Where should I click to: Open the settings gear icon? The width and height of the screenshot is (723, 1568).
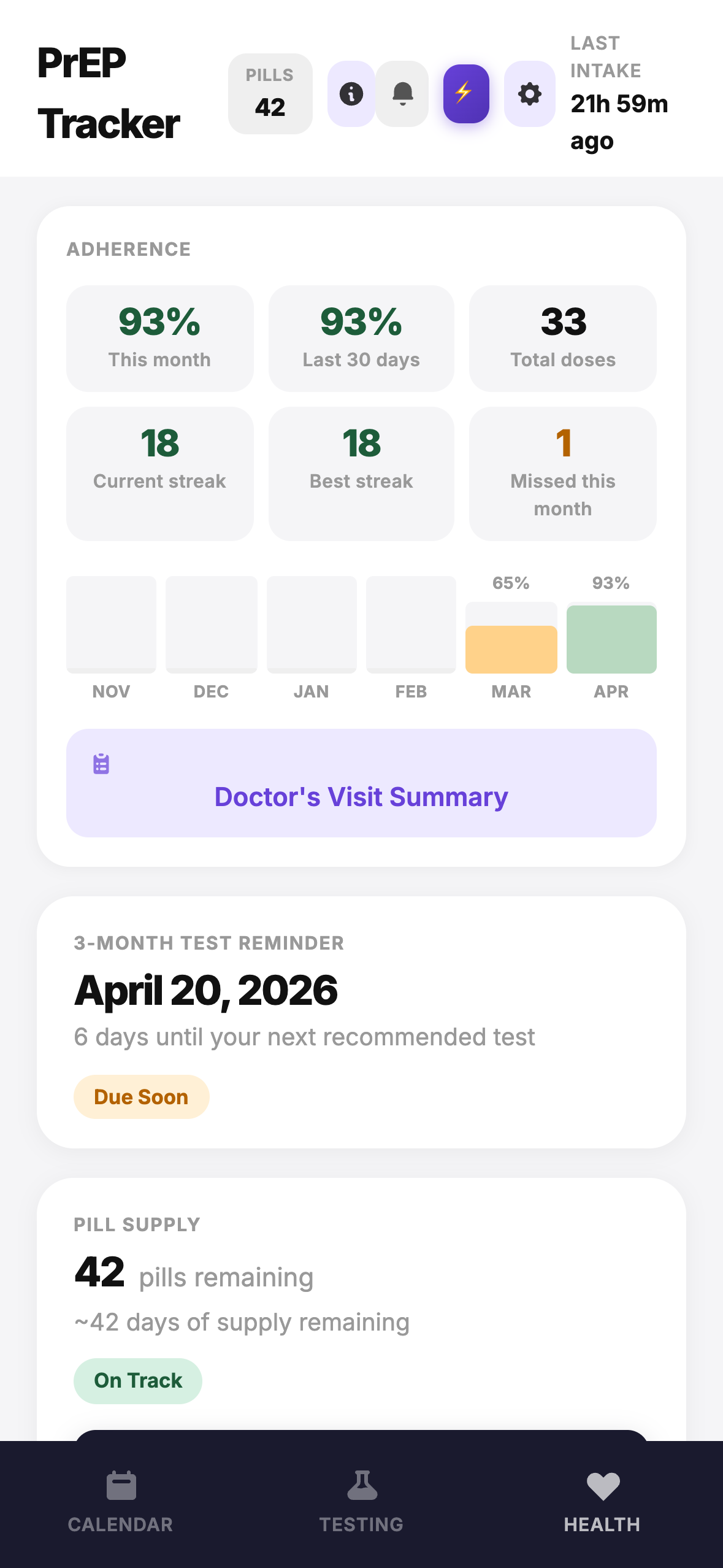pos(529,94)
